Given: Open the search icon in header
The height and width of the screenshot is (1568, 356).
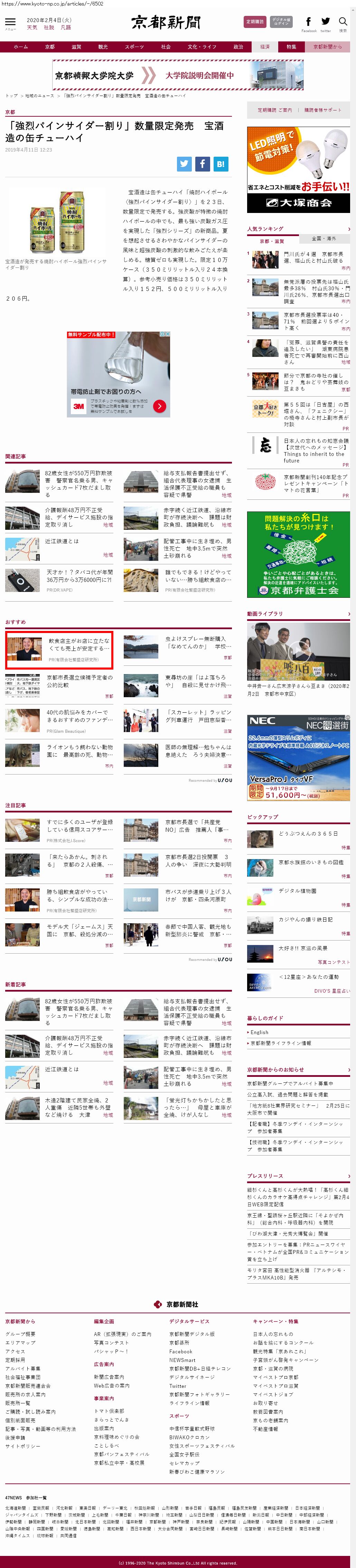Looking at the screenshot, I should (343, 22).
